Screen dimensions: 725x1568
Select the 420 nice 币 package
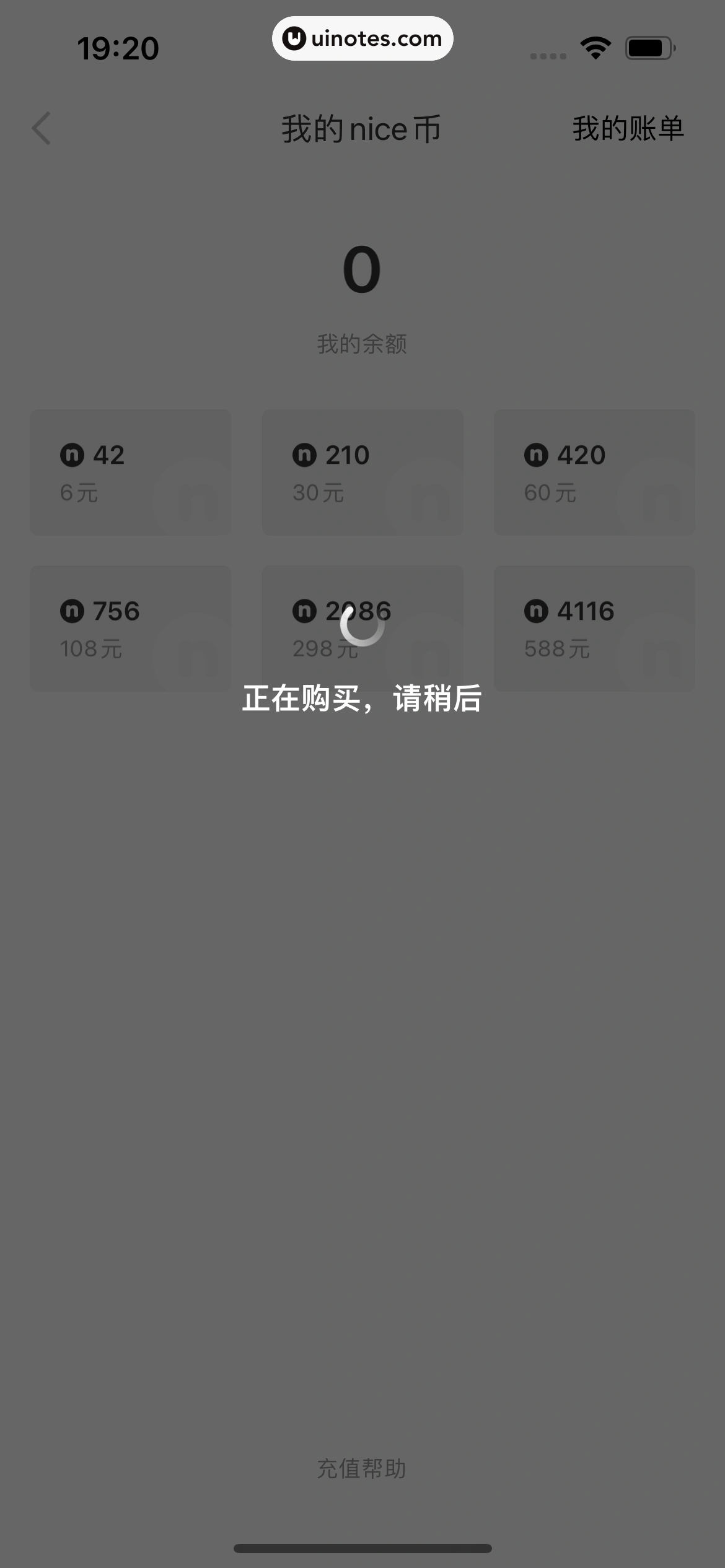tap(595, 472)
